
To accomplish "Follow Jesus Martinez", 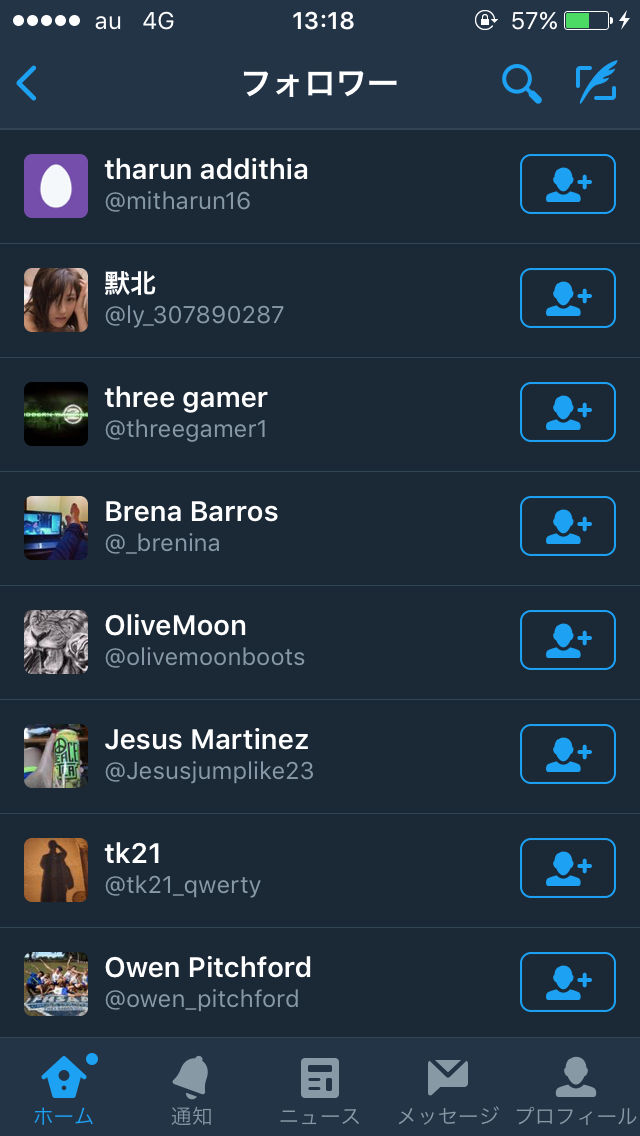I will (x=568, y=753).
